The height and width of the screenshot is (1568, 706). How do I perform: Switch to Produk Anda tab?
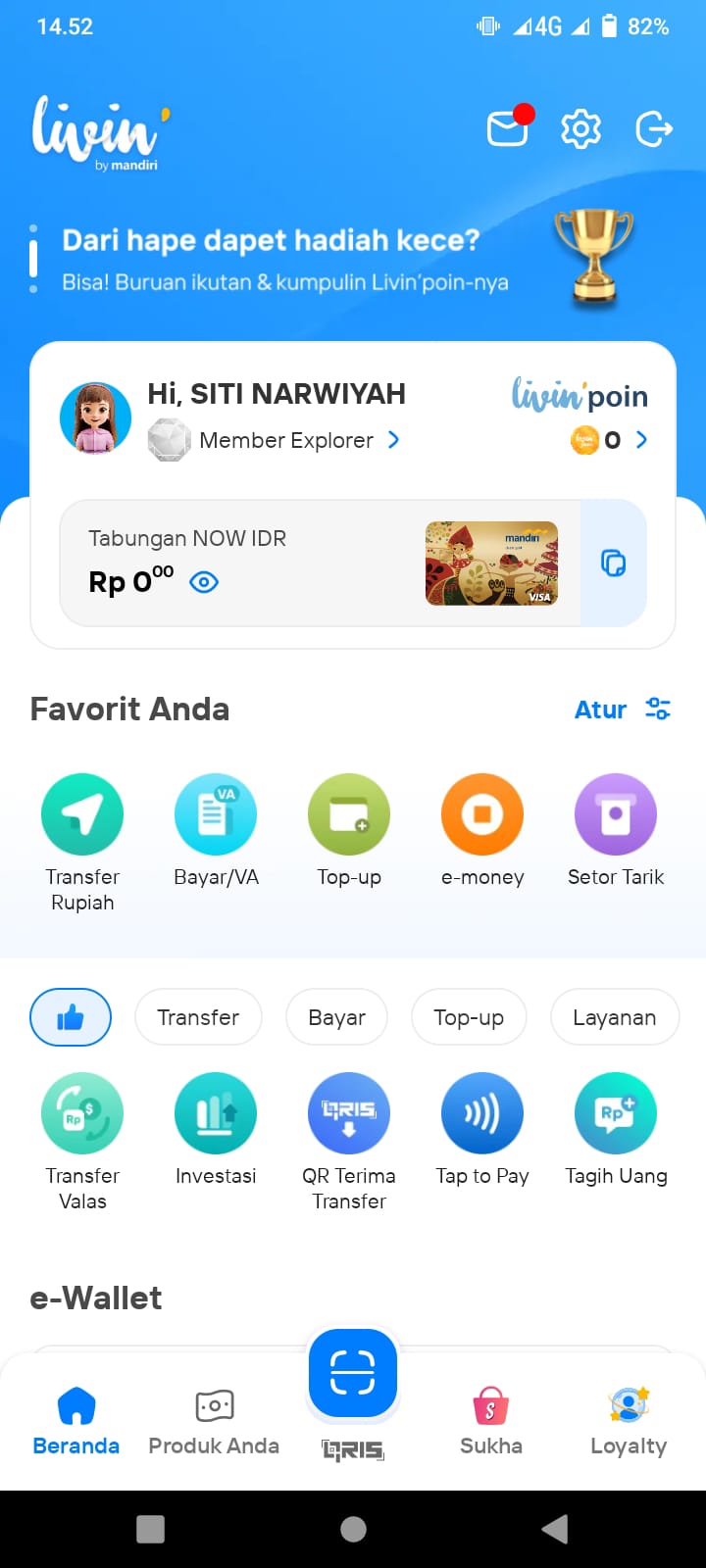click(x=214, y=1422)
